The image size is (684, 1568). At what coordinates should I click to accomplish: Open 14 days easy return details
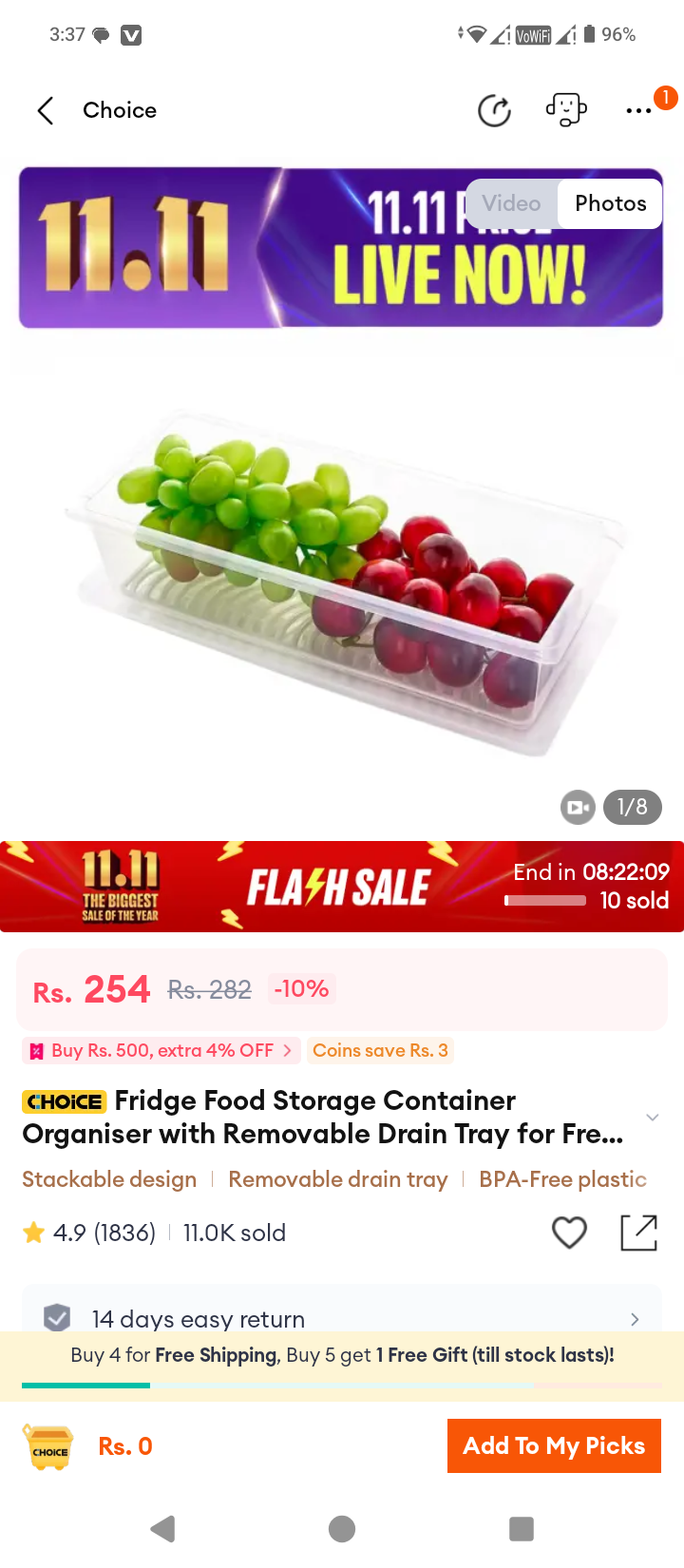coord(342,1318)
